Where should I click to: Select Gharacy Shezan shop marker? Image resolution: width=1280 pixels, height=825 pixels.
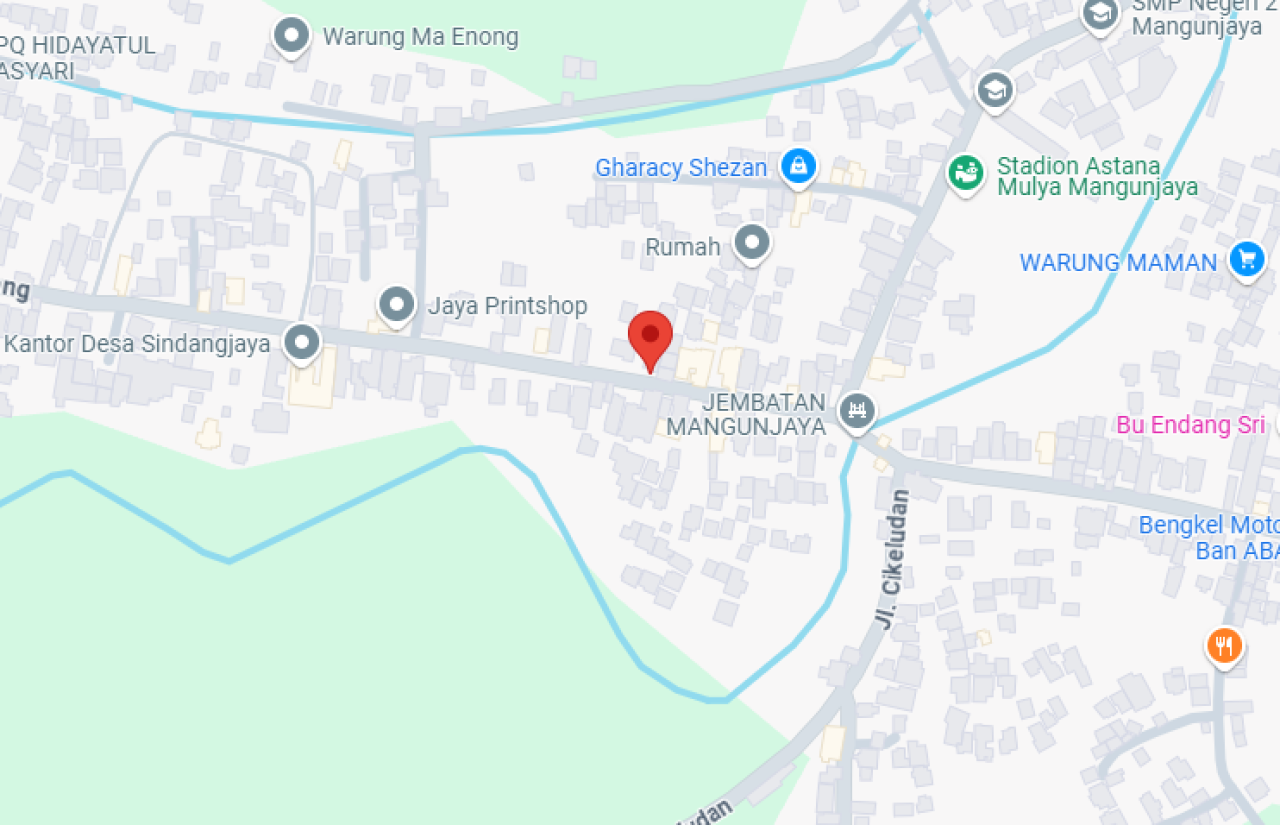pyautogui.click(x=798, y=166)
